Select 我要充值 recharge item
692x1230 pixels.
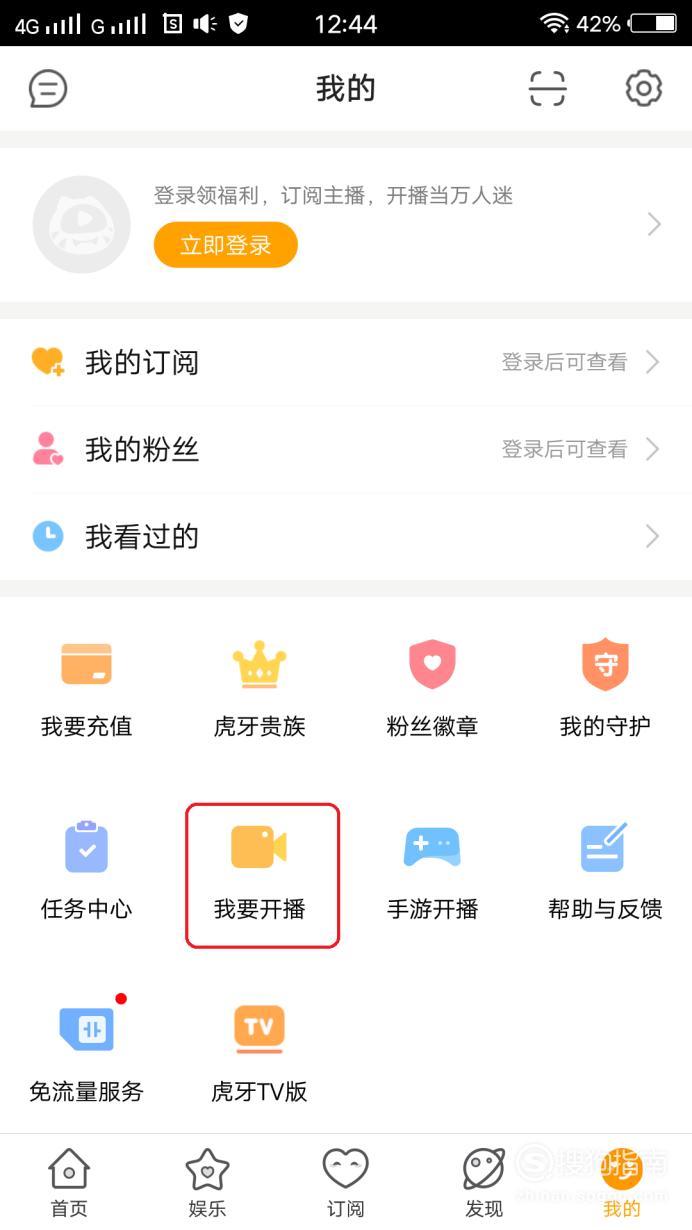(86, 689)
